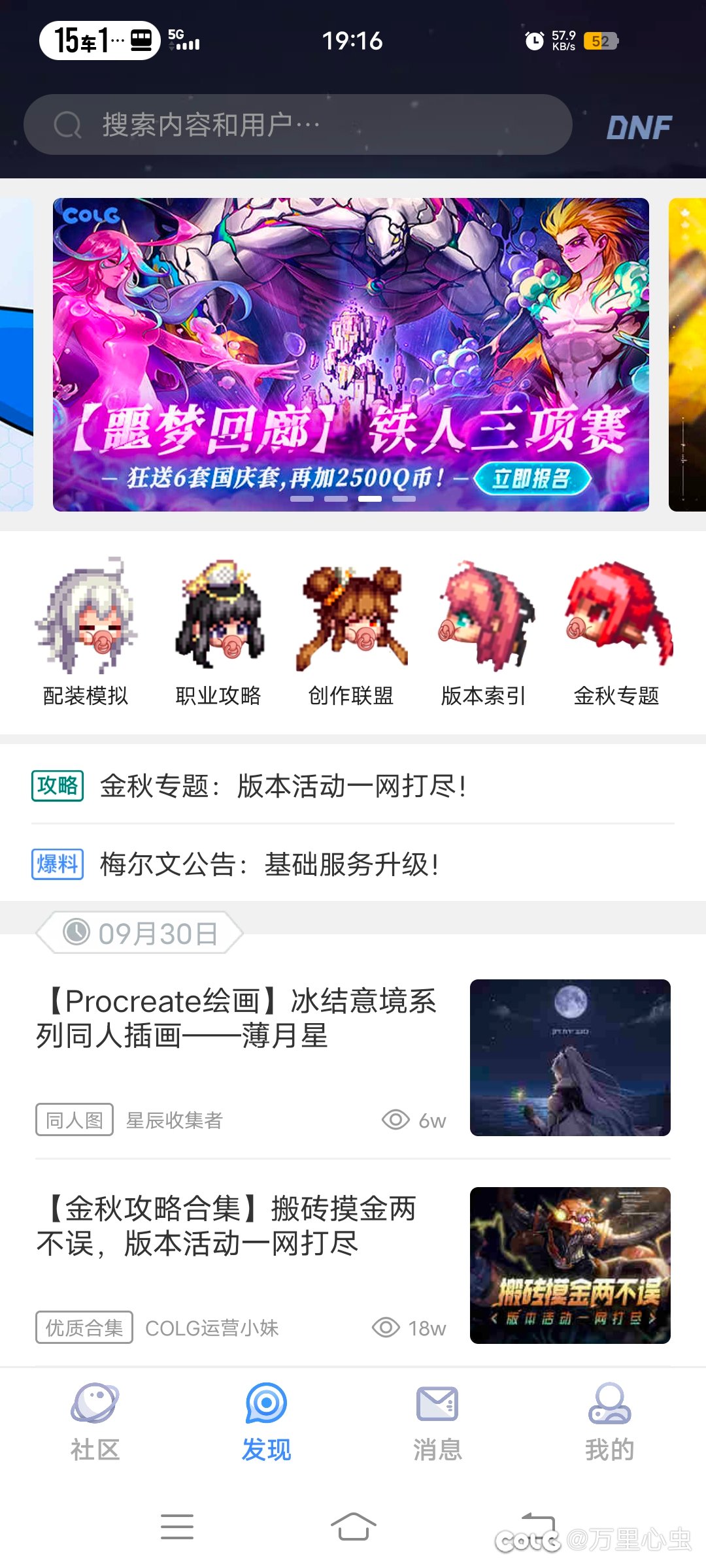The image size is (706, 1568).
Task: Open the search box for content and users
Action: point(297,124)
